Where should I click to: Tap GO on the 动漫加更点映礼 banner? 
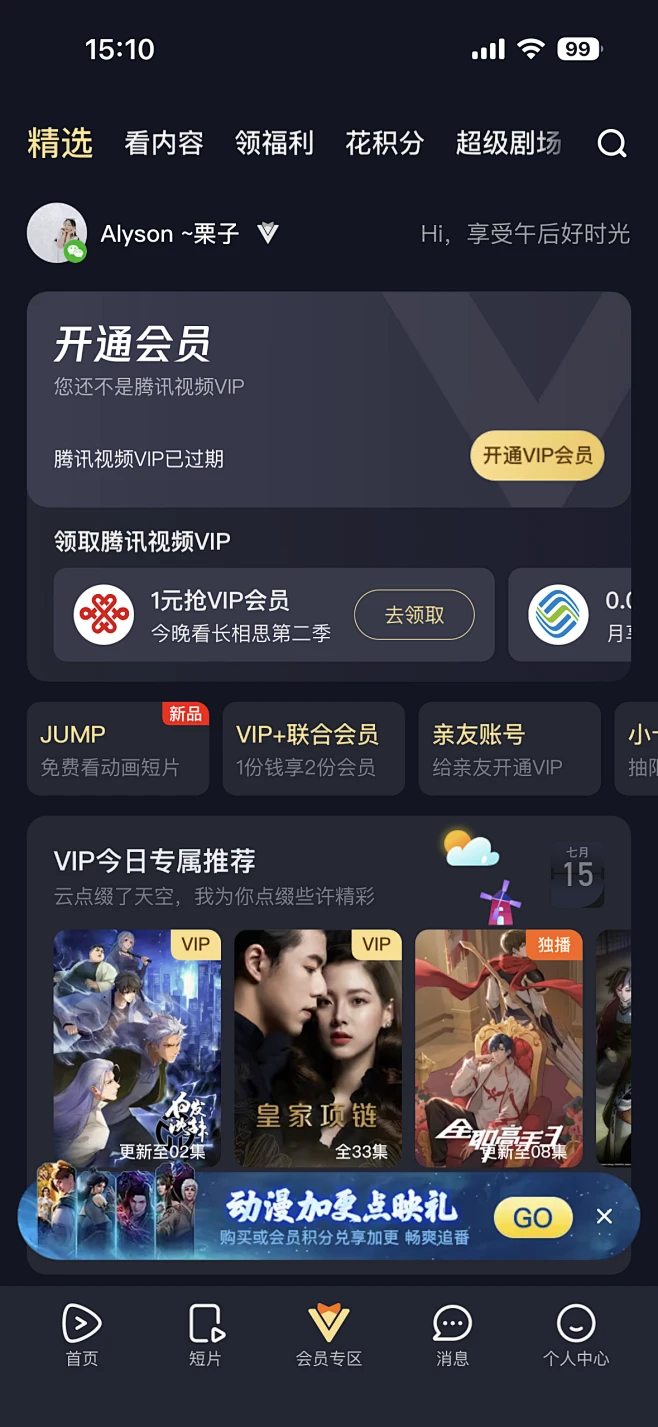click(533, 1217)
